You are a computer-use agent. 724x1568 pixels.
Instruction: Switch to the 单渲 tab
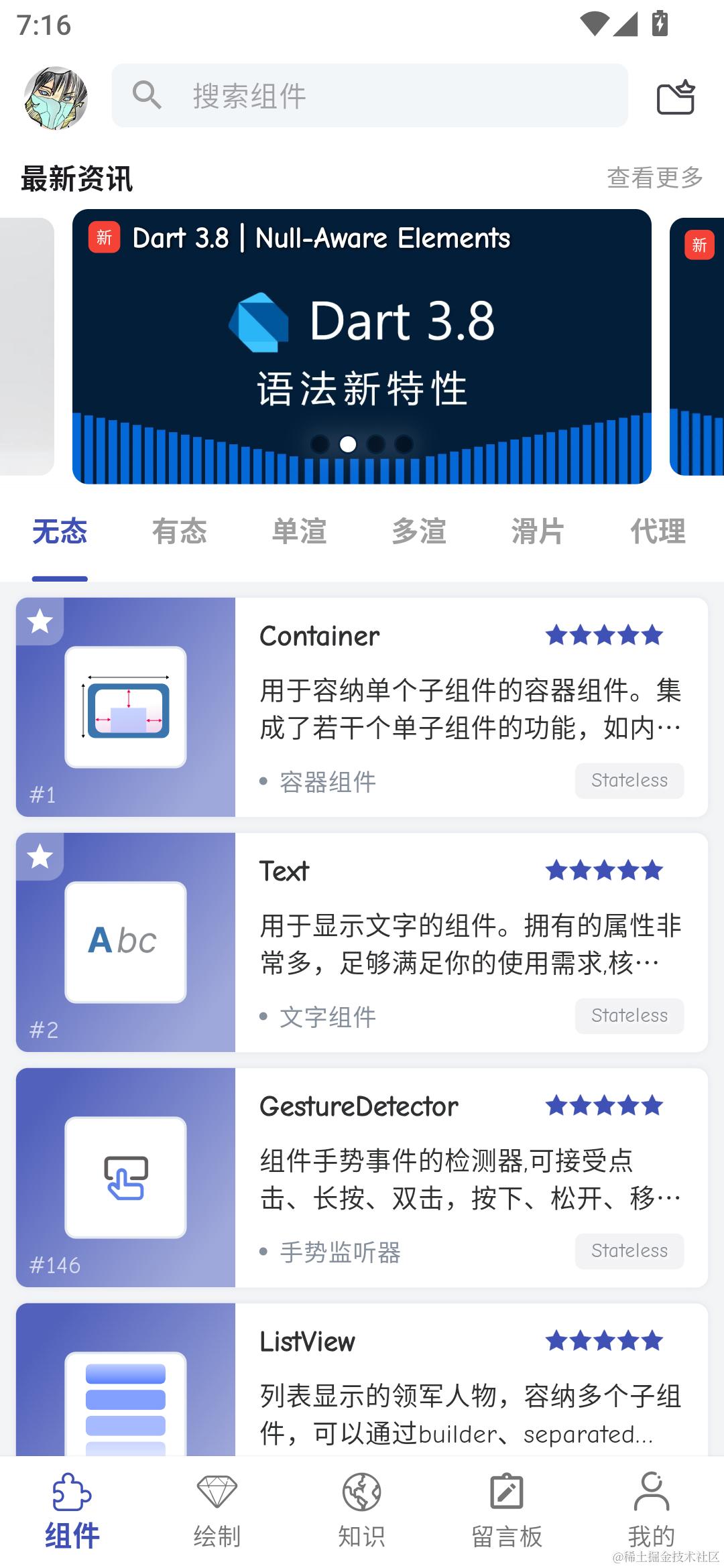[299, 531]
